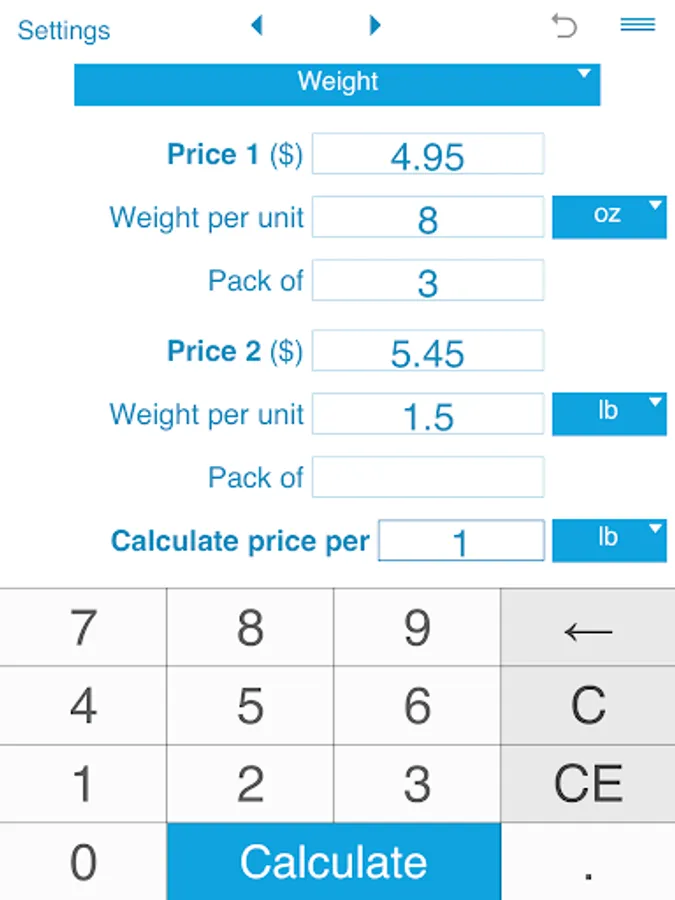Clear all with the C key

click(x=588, y=706)
